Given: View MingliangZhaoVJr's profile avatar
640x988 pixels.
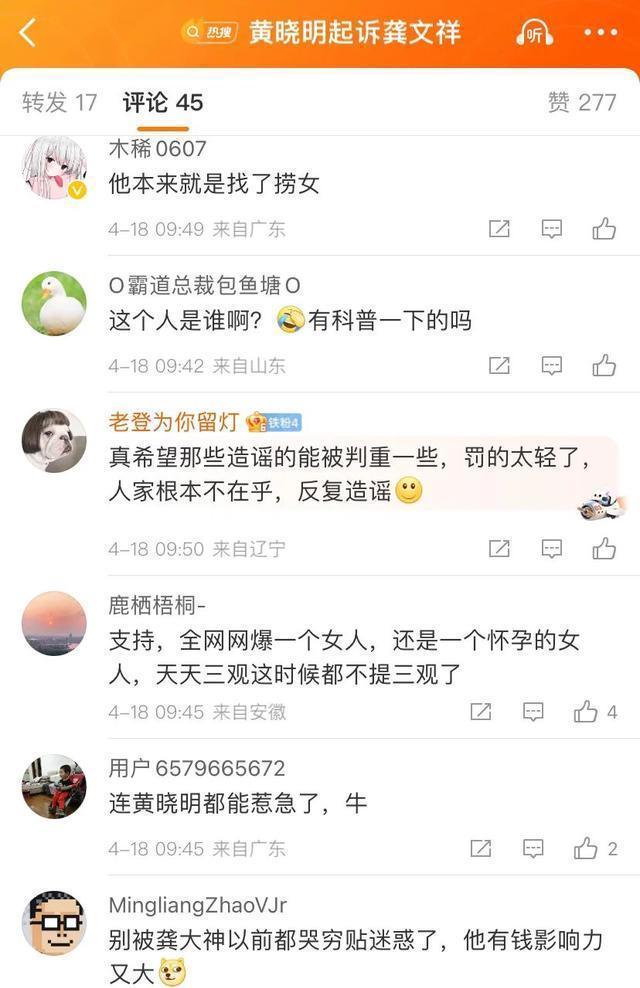Looking at the screenshot, I should point(54,922).
